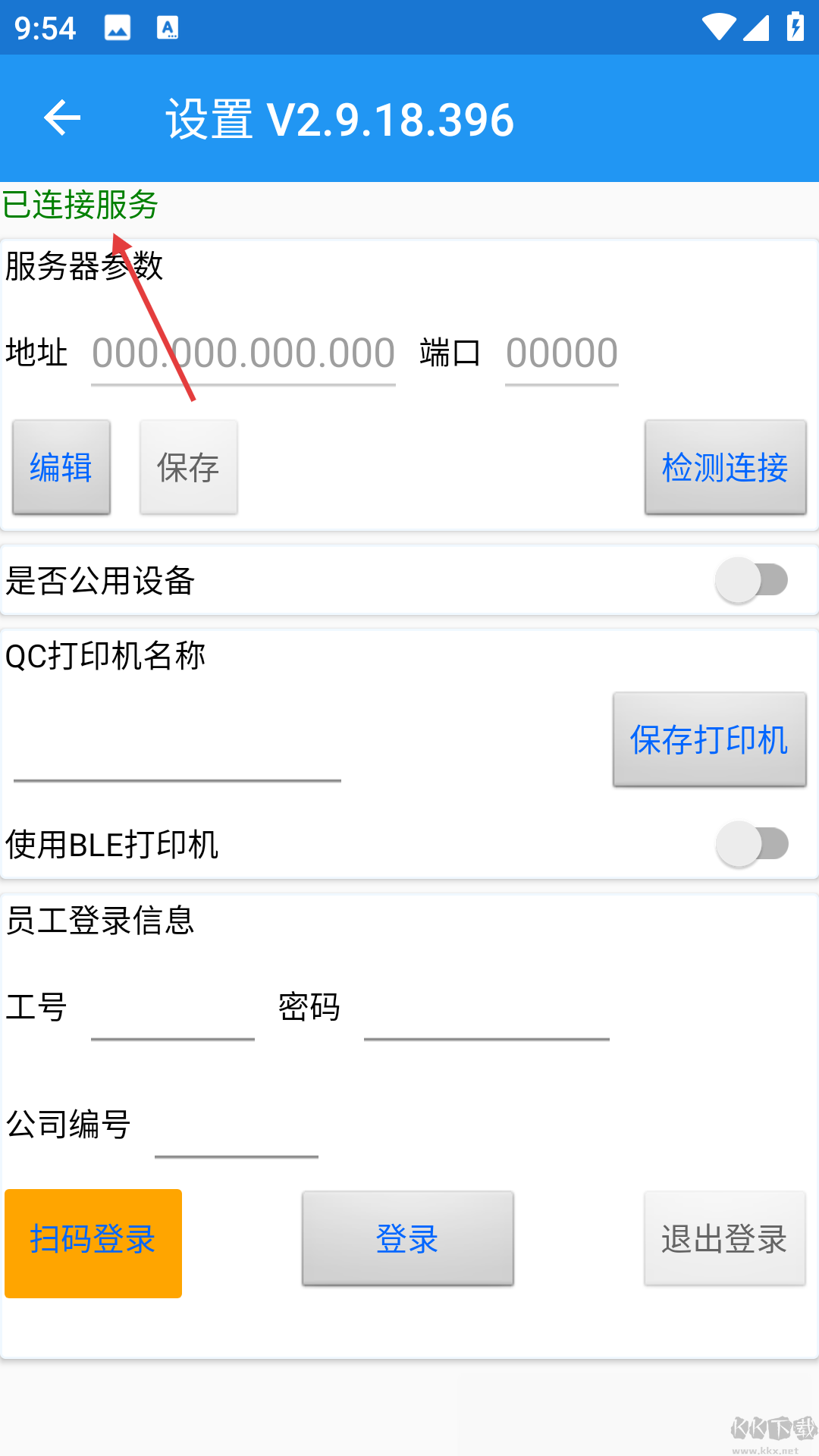This screenshot has height=1456, width=819.
Task: Click 退出登录 to log out
Action: click(724, 1237)
